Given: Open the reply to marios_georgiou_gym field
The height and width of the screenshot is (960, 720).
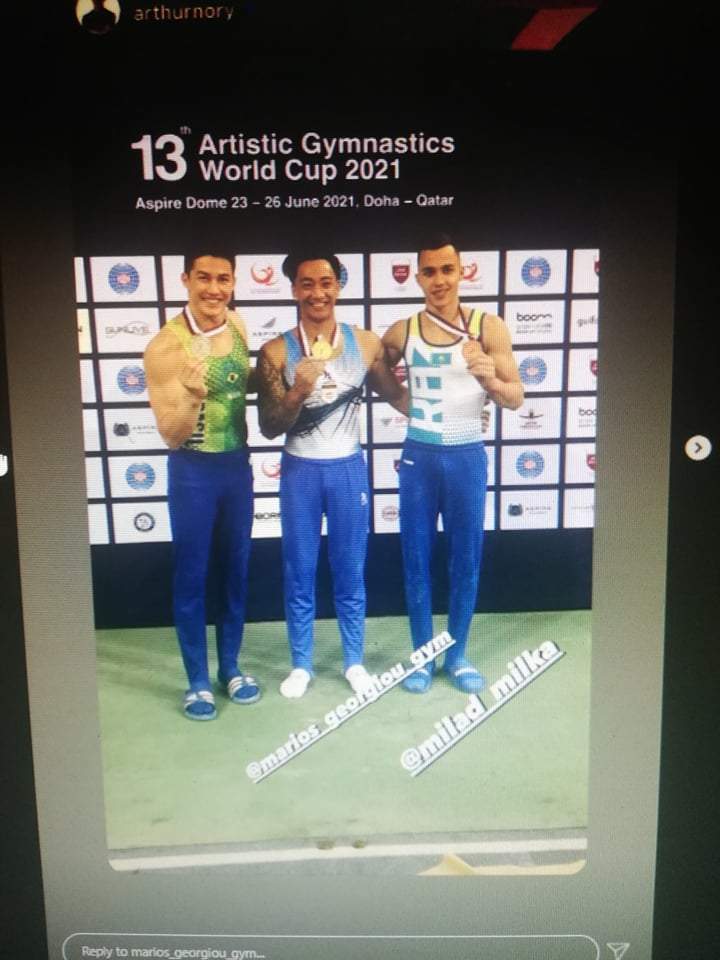Looking at the screenshot, I should coord(330,950).
